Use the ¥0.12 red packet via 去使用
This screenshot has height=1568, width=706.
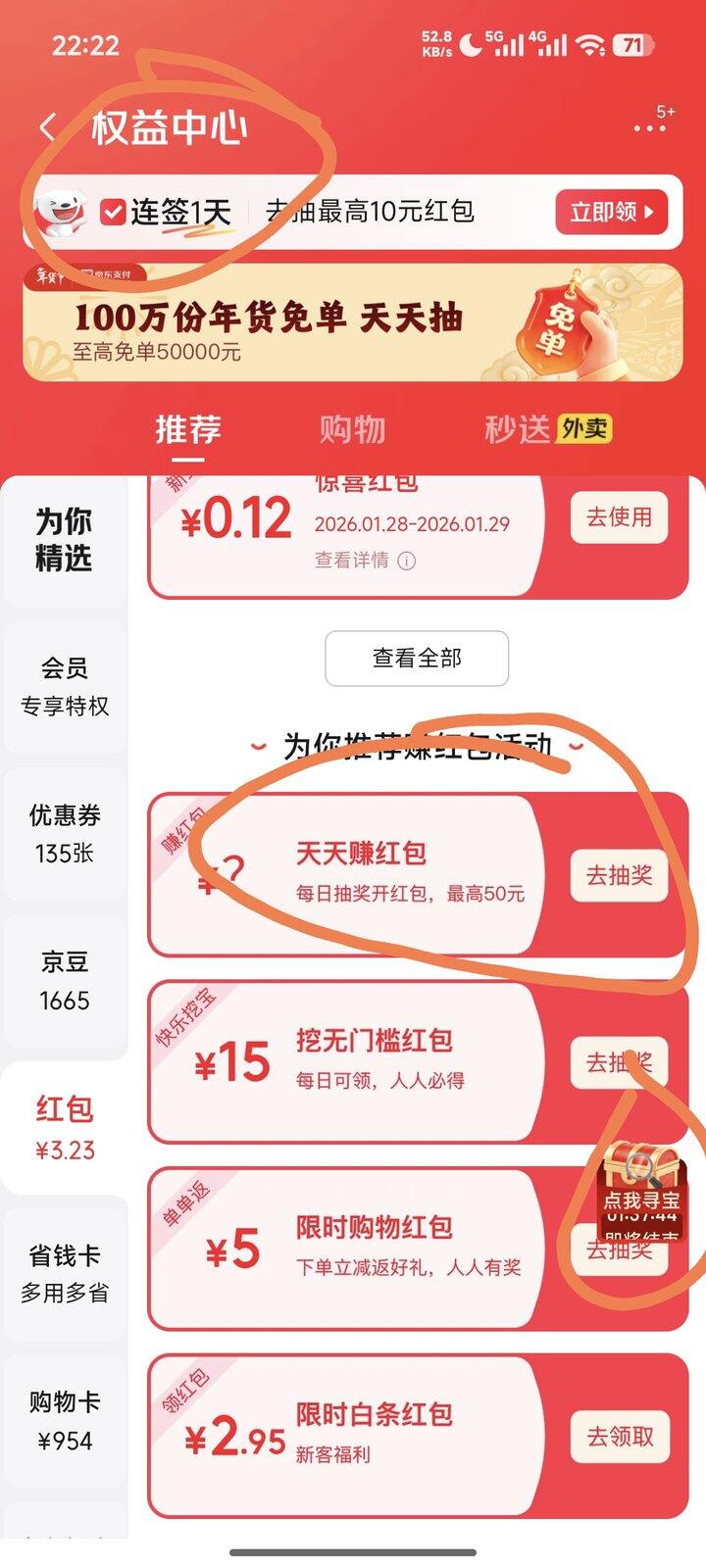[x=619, y=517]
